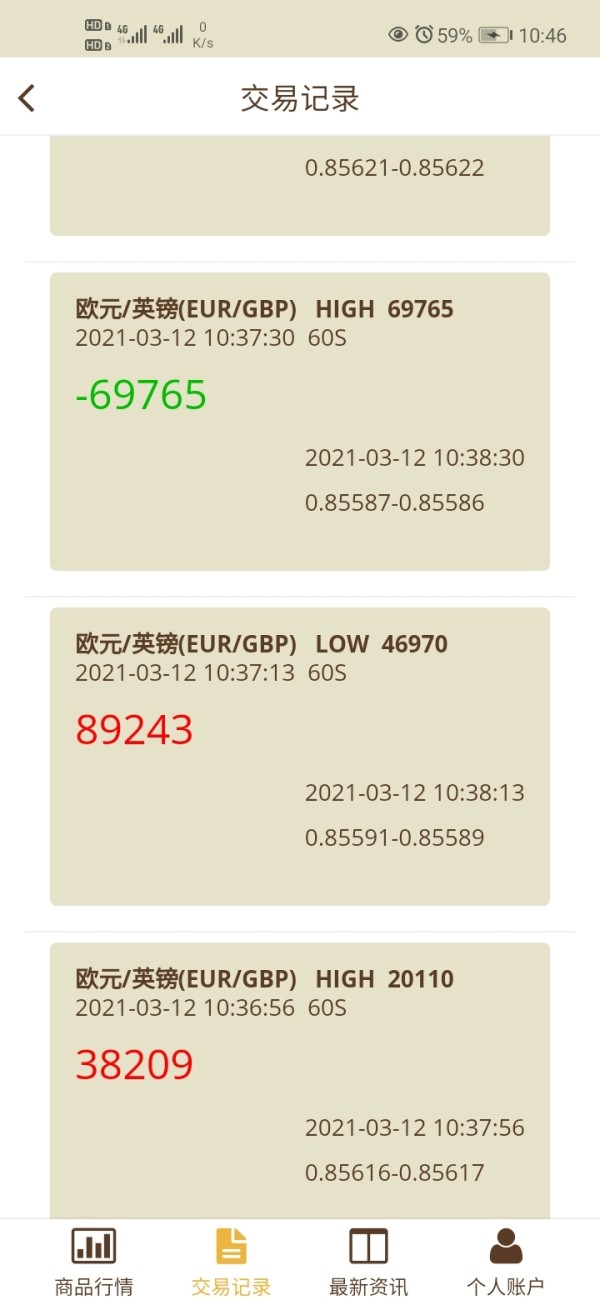Go to the 个人账户 tab
The width and height of the screenshot is (600, 1300).
[x=506, y=1260]
